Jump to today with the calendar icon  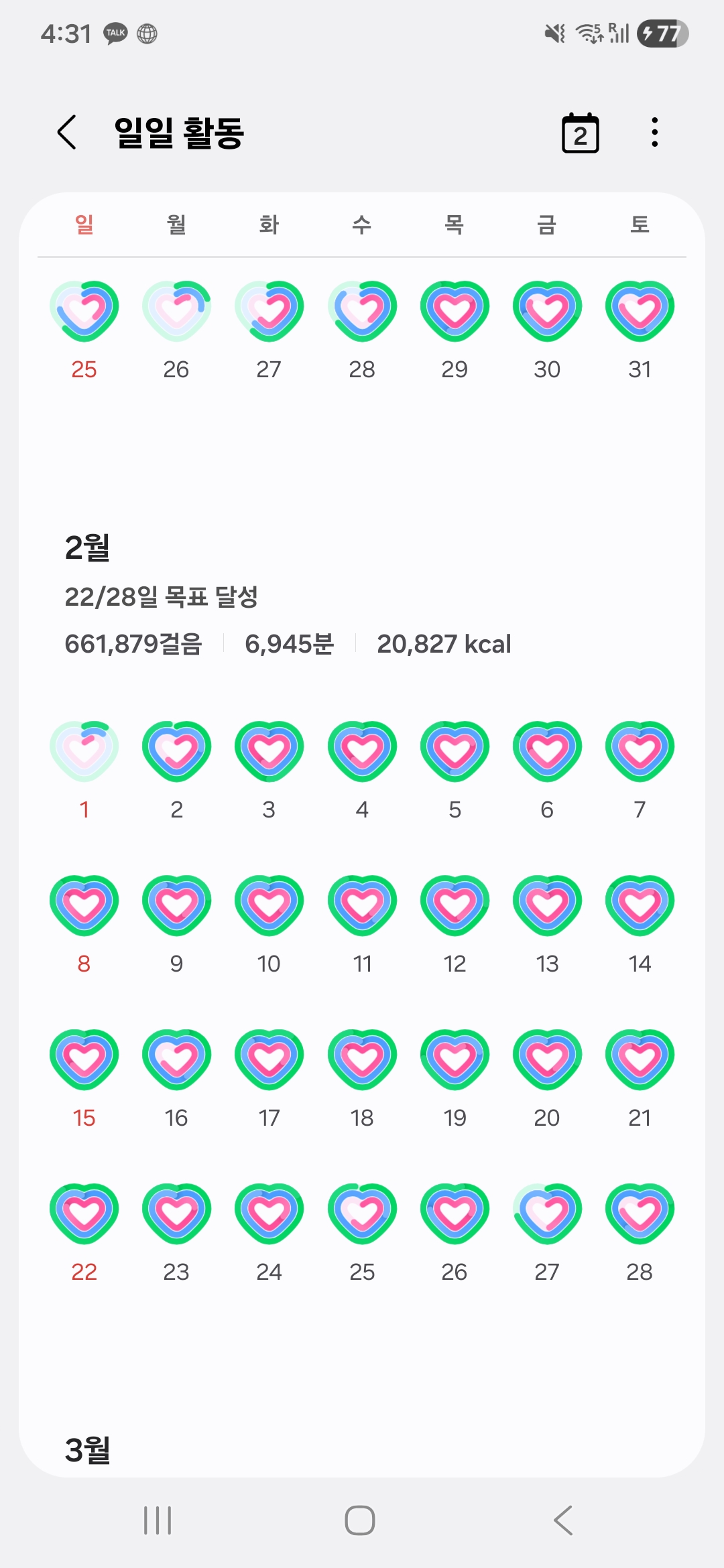580,133
